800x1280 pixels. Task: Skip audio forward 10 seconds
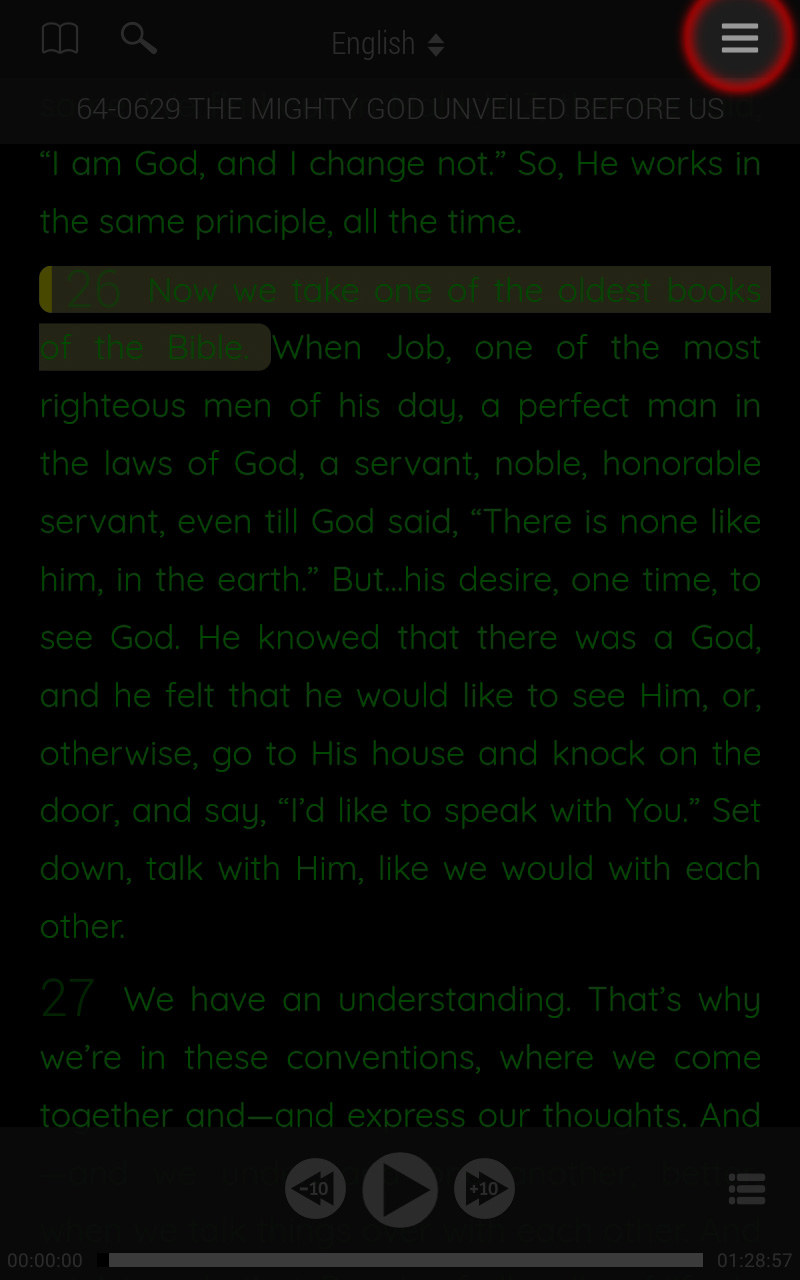tap(484, 1189)
